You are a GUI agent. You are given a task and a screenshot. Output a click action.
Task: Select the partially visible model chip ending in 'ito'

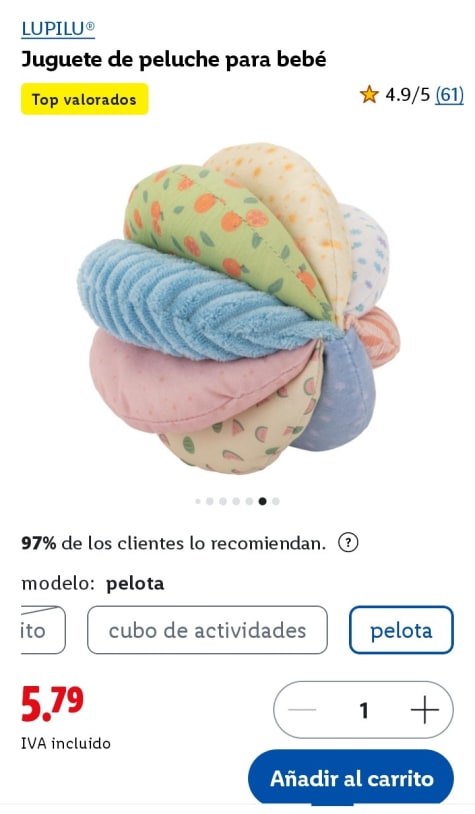[x=43, y=630]
